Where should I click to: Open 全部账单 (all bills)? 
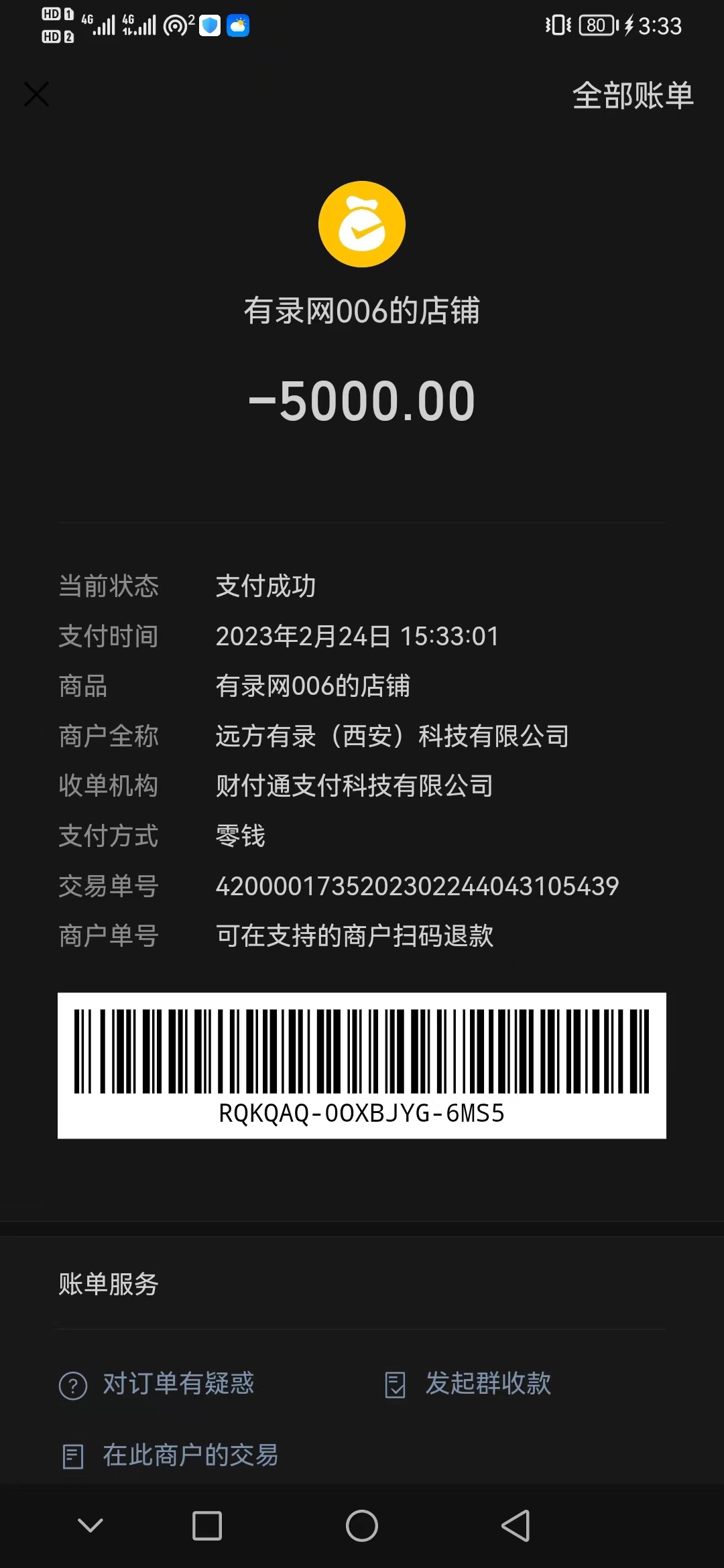[632, 95]
